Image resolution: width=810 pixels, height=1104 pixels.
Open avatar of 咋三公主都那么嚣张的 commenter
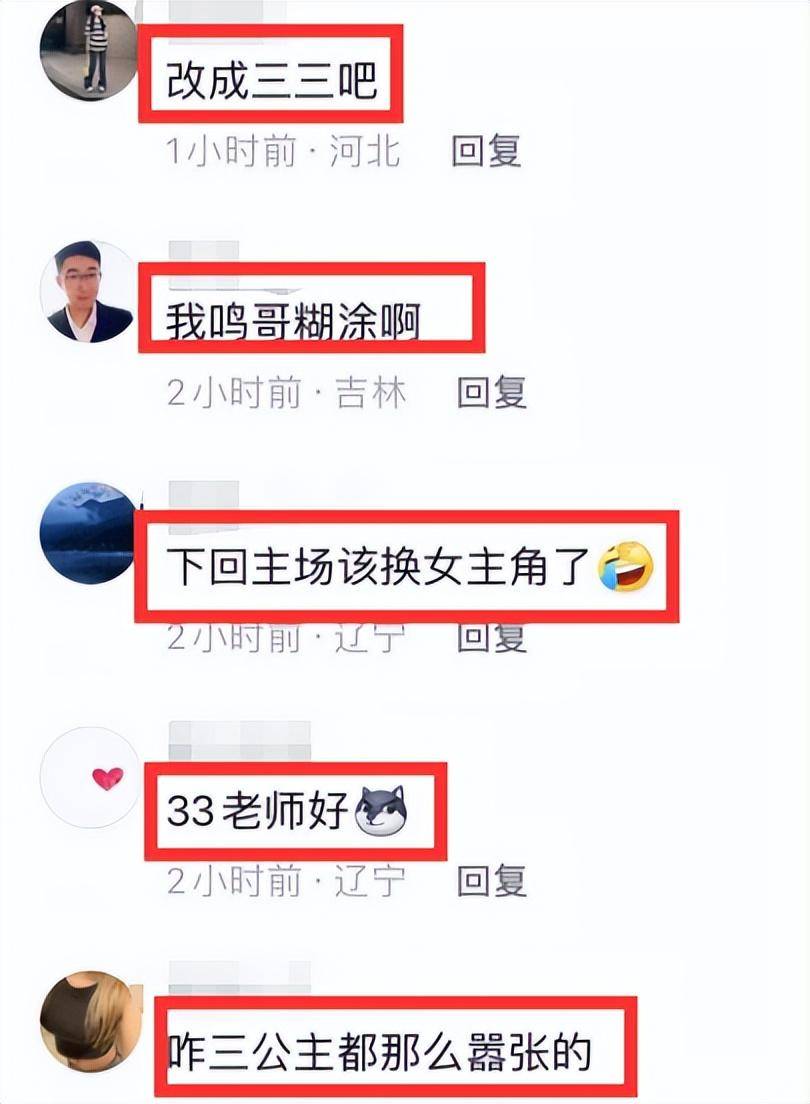90,1021
